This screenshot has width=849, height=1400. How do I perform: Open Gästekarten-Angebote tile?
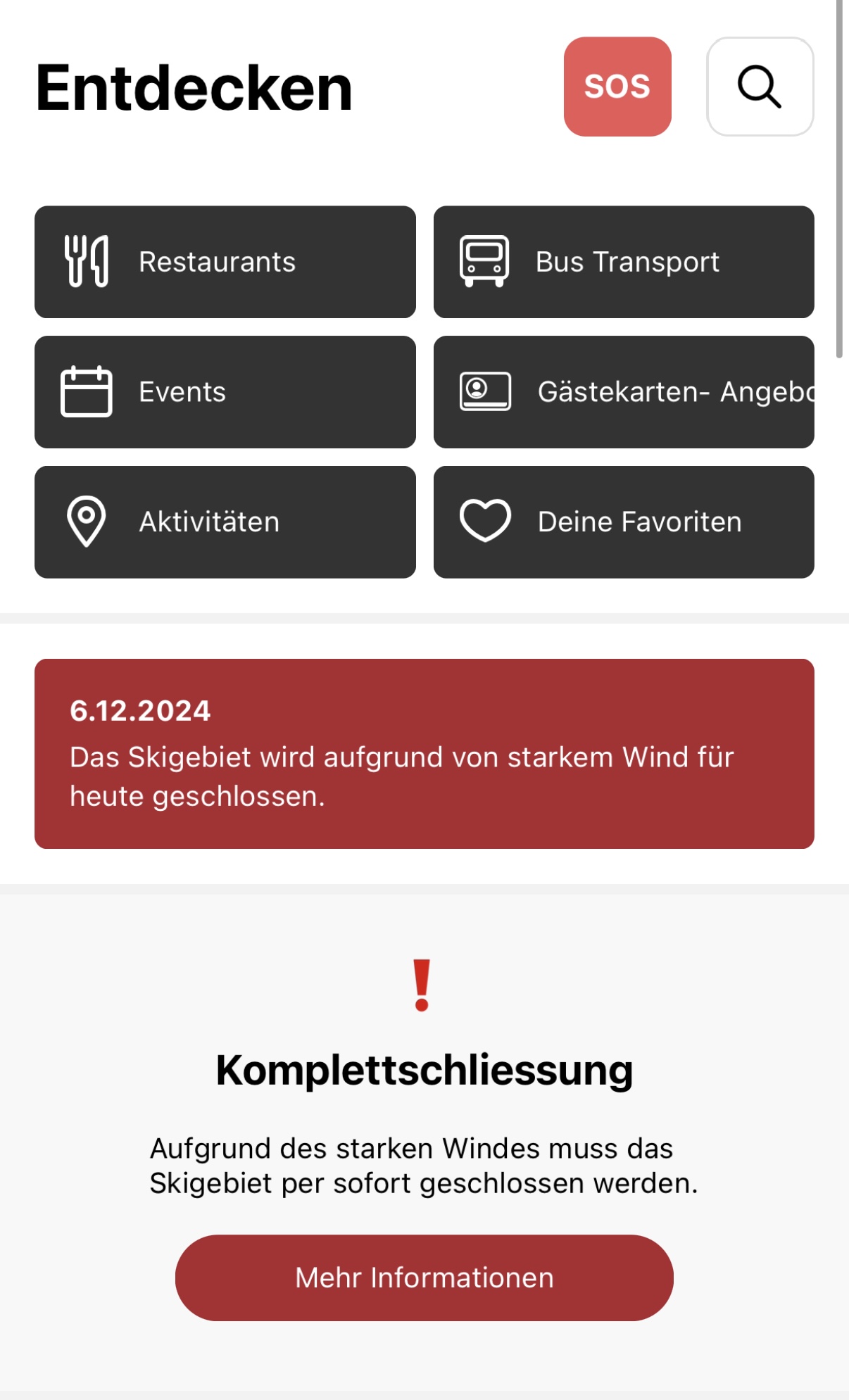[x=624, y=392]
